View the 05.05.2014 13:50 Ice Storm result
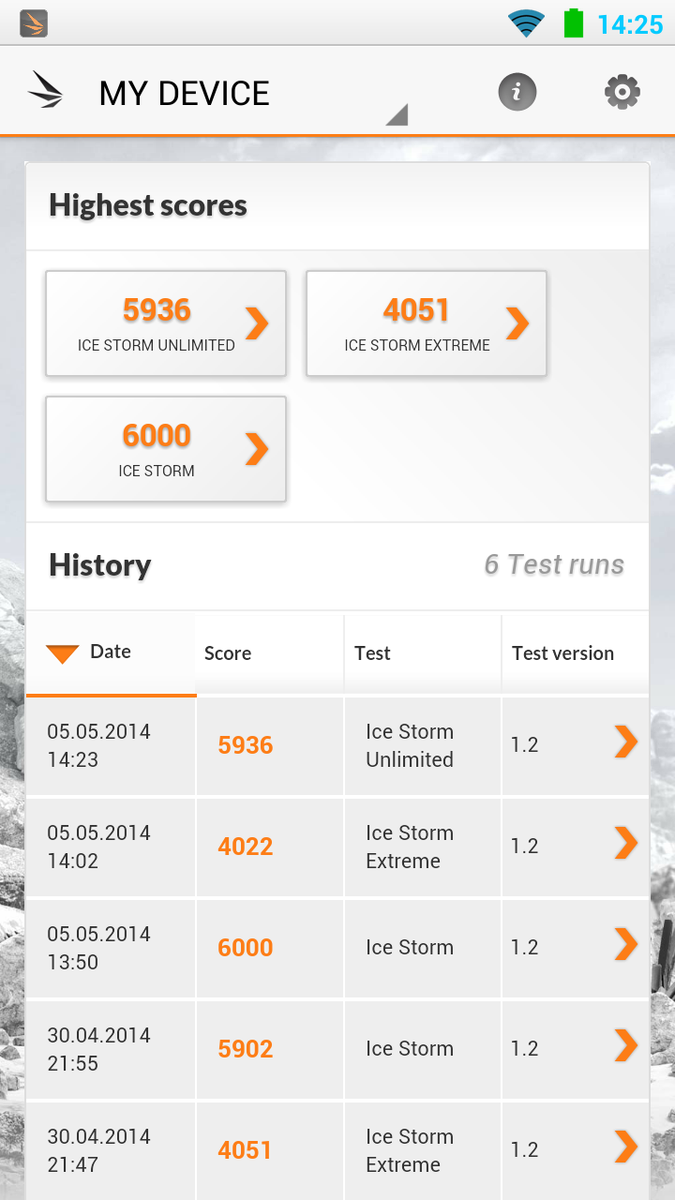Image resolution: width=675 pixels, height=1200 pixels. tap(336, 947)
